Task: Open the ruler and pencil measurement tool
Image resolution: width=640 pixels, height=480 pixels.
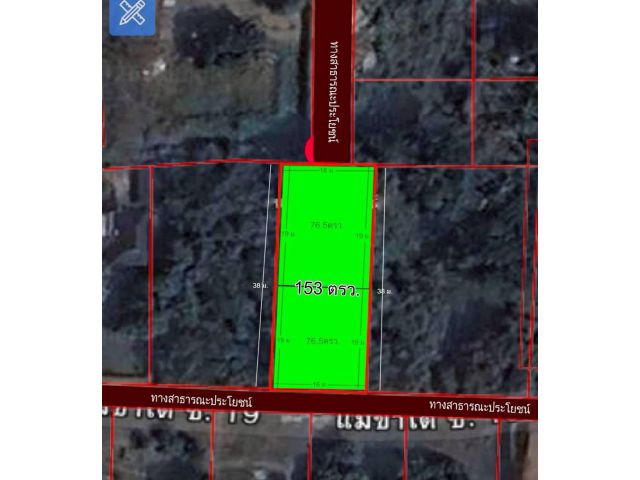Action: point(132,14)
